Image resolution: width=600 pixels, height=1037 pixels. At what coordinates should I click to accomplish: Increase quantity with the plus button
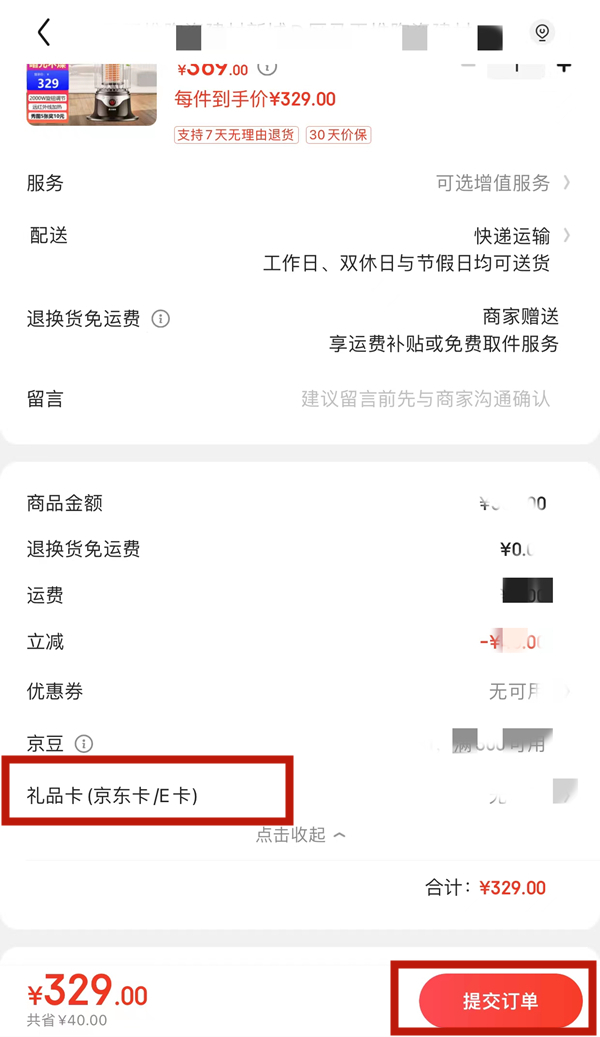tap(564, 67)
